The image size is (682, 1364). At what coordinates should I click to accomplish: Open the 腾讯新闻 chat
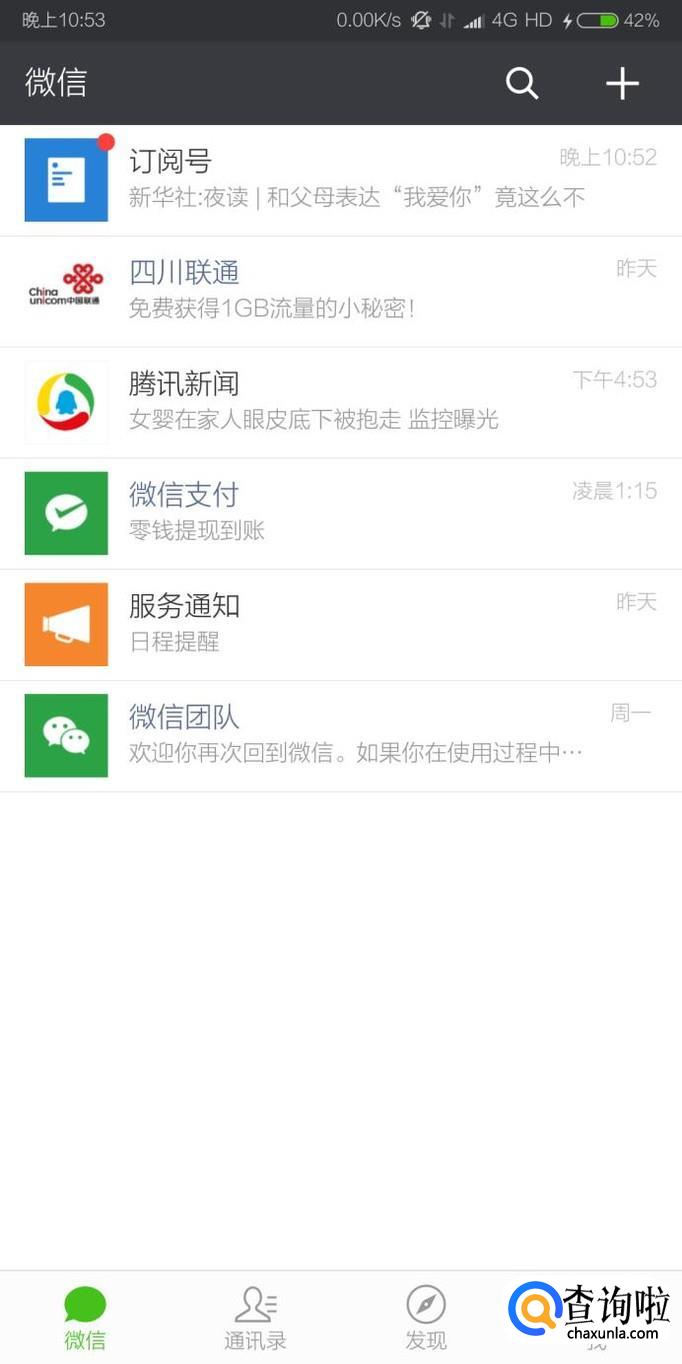coord(340,402)
